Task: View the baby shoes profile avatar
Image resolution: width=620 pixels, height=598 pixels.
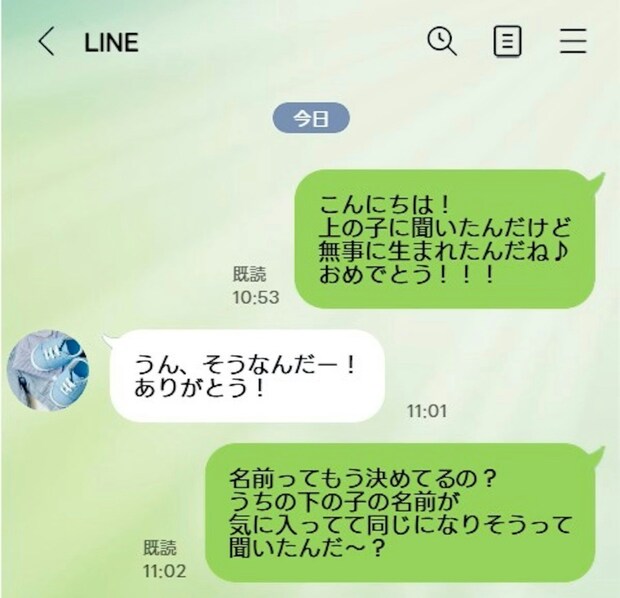Action: pyautogui.click(x=47, y=369)
